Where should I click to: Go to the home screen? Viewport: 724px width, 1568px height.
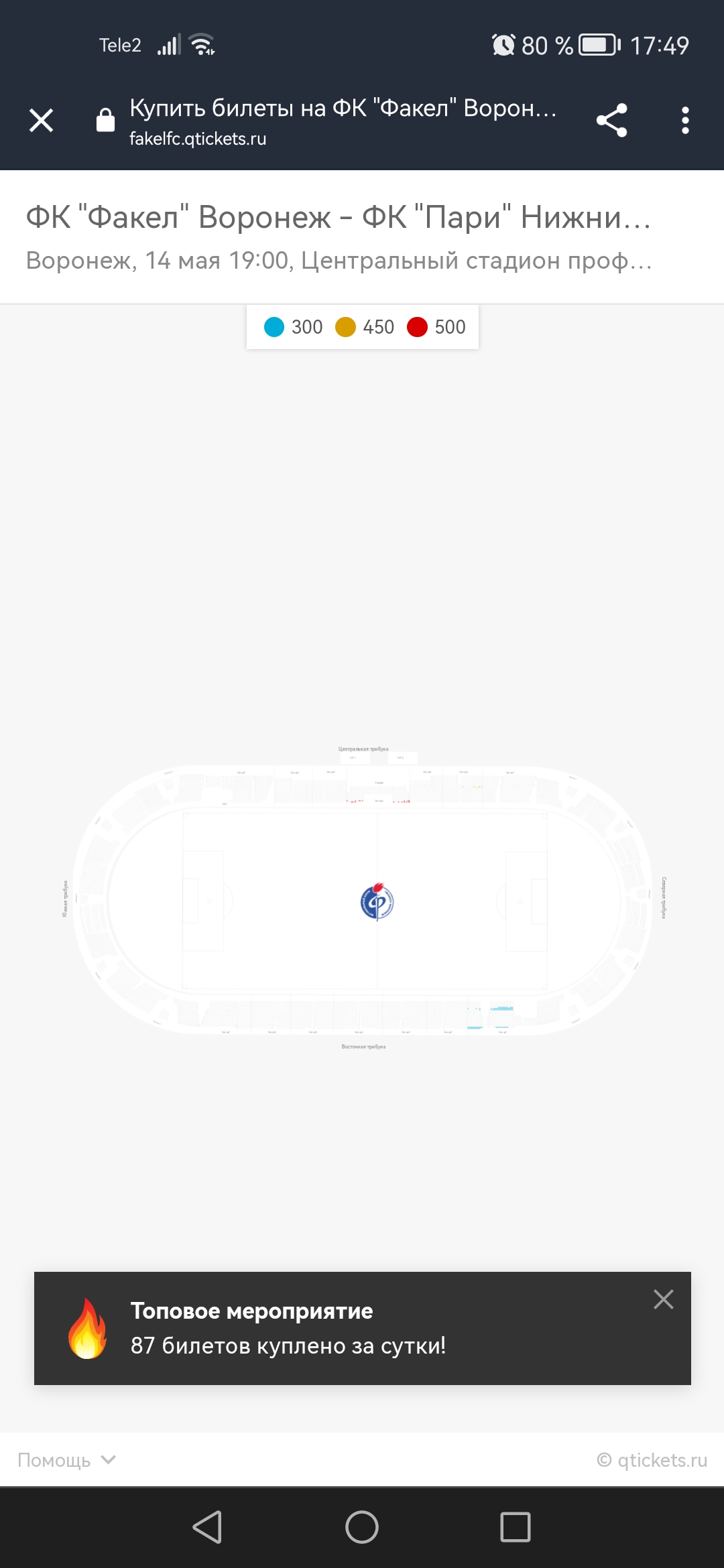362,1527
